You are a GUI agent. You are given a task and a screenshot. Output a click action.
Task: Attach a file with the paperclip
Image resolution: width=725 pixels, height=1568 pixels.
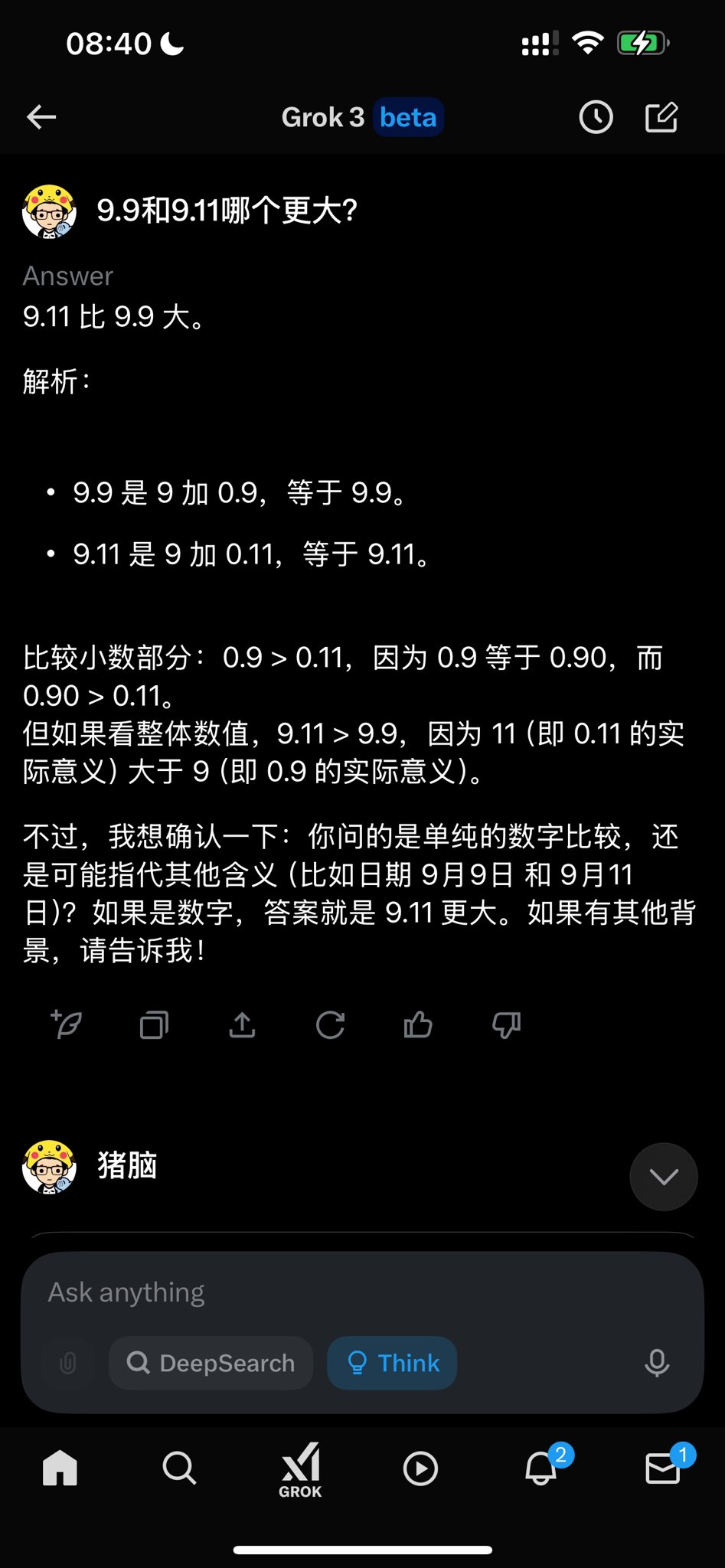coord(68,1363)
